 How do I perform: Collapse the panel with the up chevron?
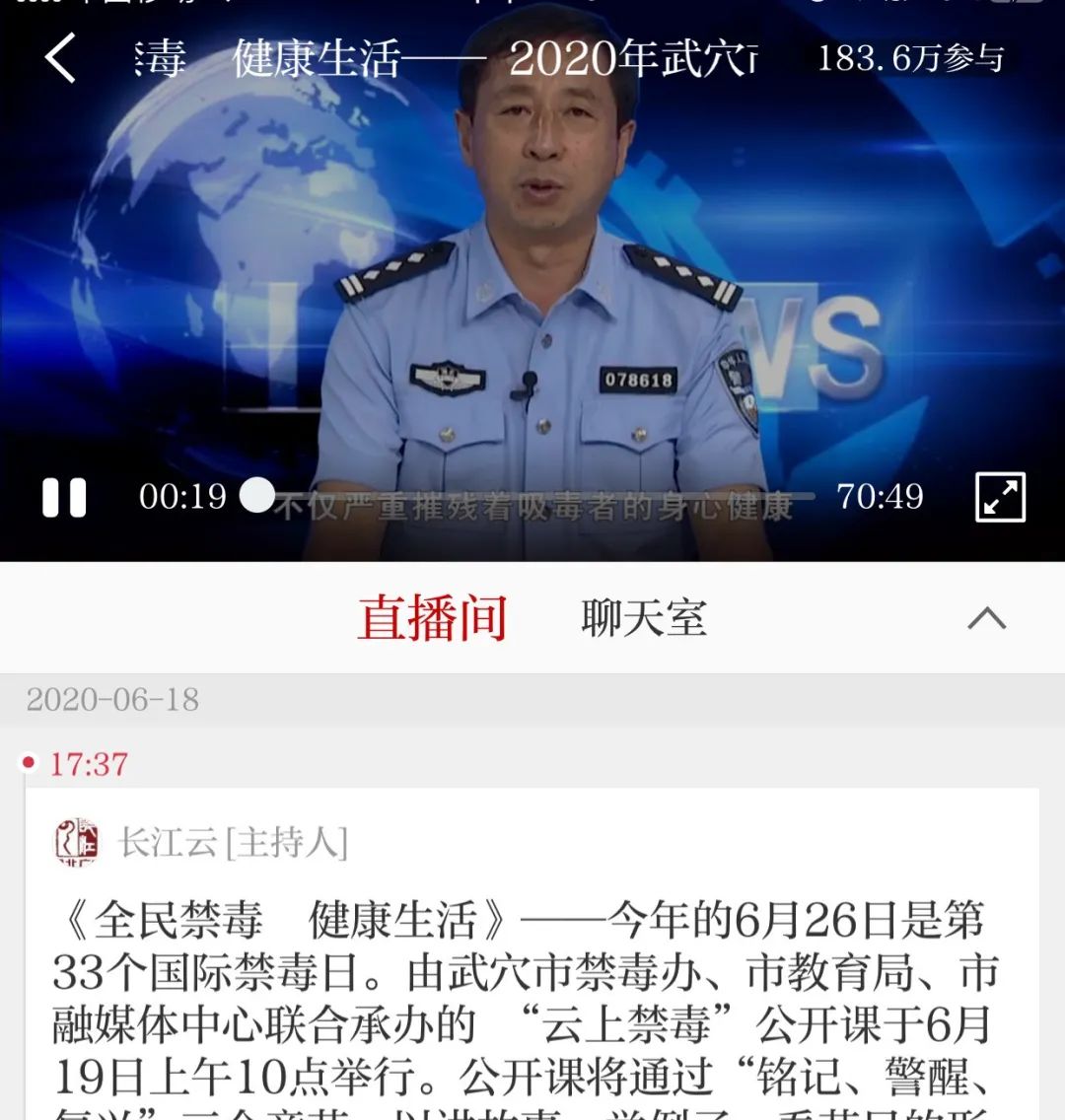pyautogui.click(x=986, y=619)
